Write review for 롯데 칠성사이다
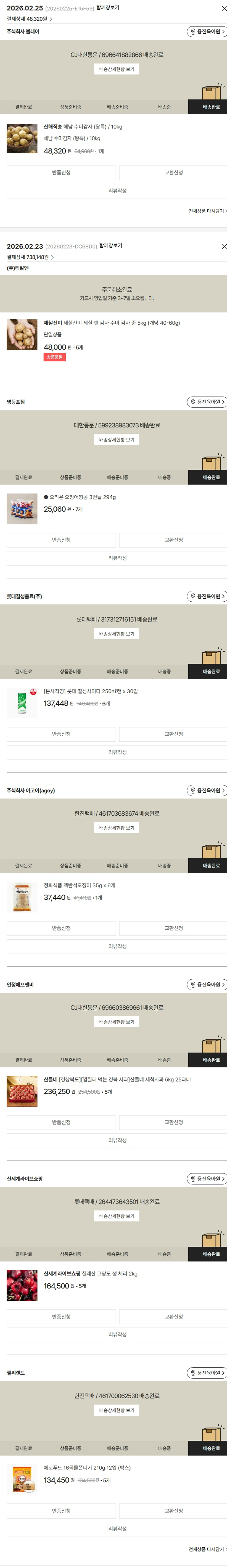The width and height of the screenshot is (227, 1568). coord(117,752)
